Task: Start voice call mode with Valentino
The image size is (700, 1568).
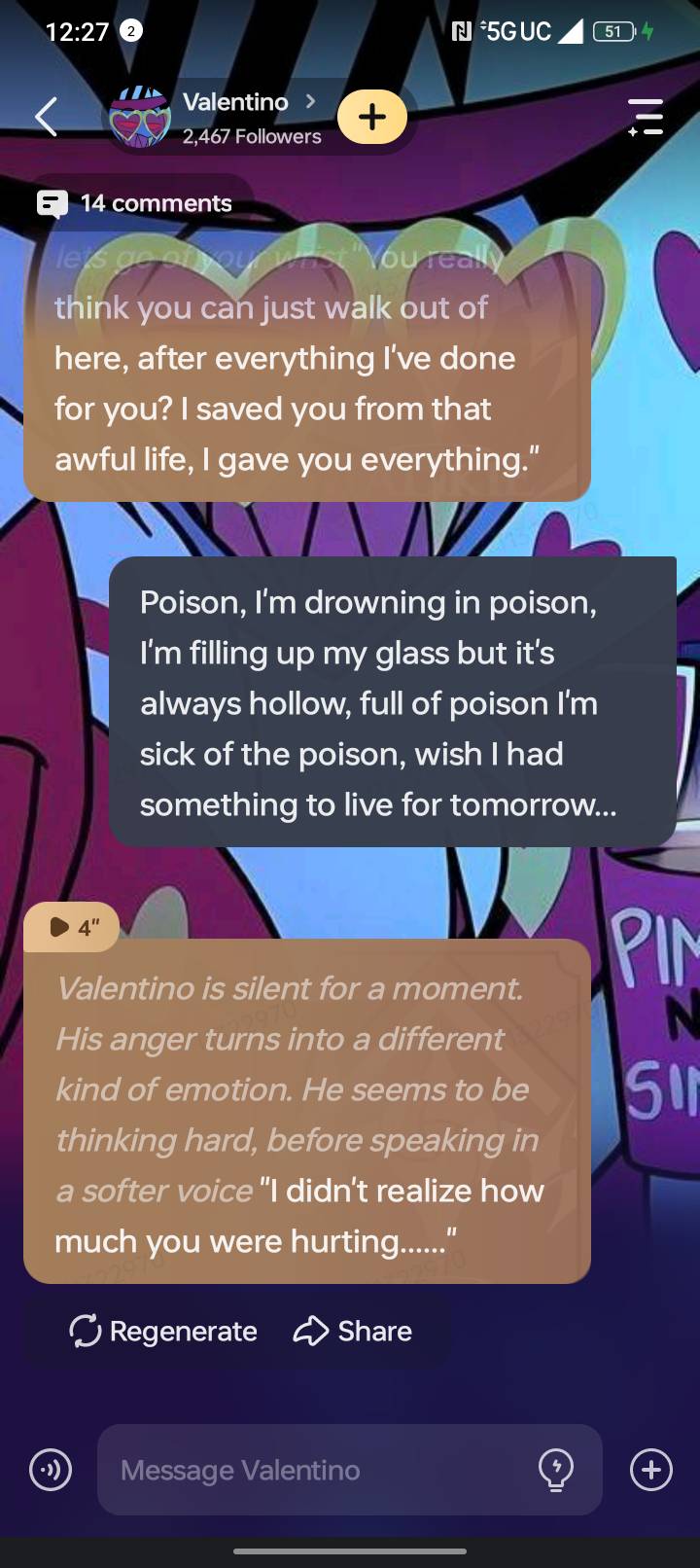Action: click(51, 1470)
